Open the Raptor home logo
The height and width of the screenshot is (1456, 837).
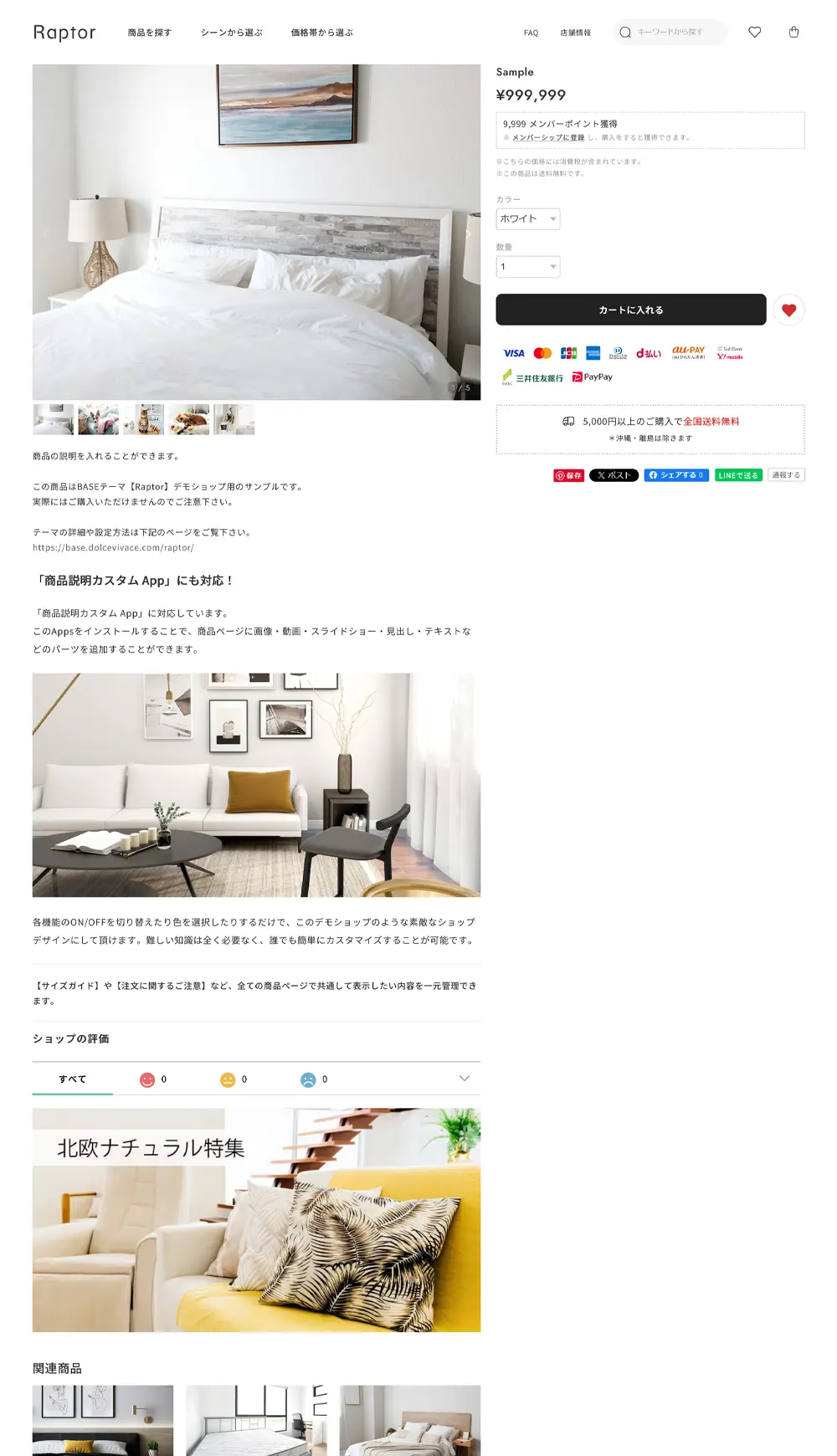point(64,33)
